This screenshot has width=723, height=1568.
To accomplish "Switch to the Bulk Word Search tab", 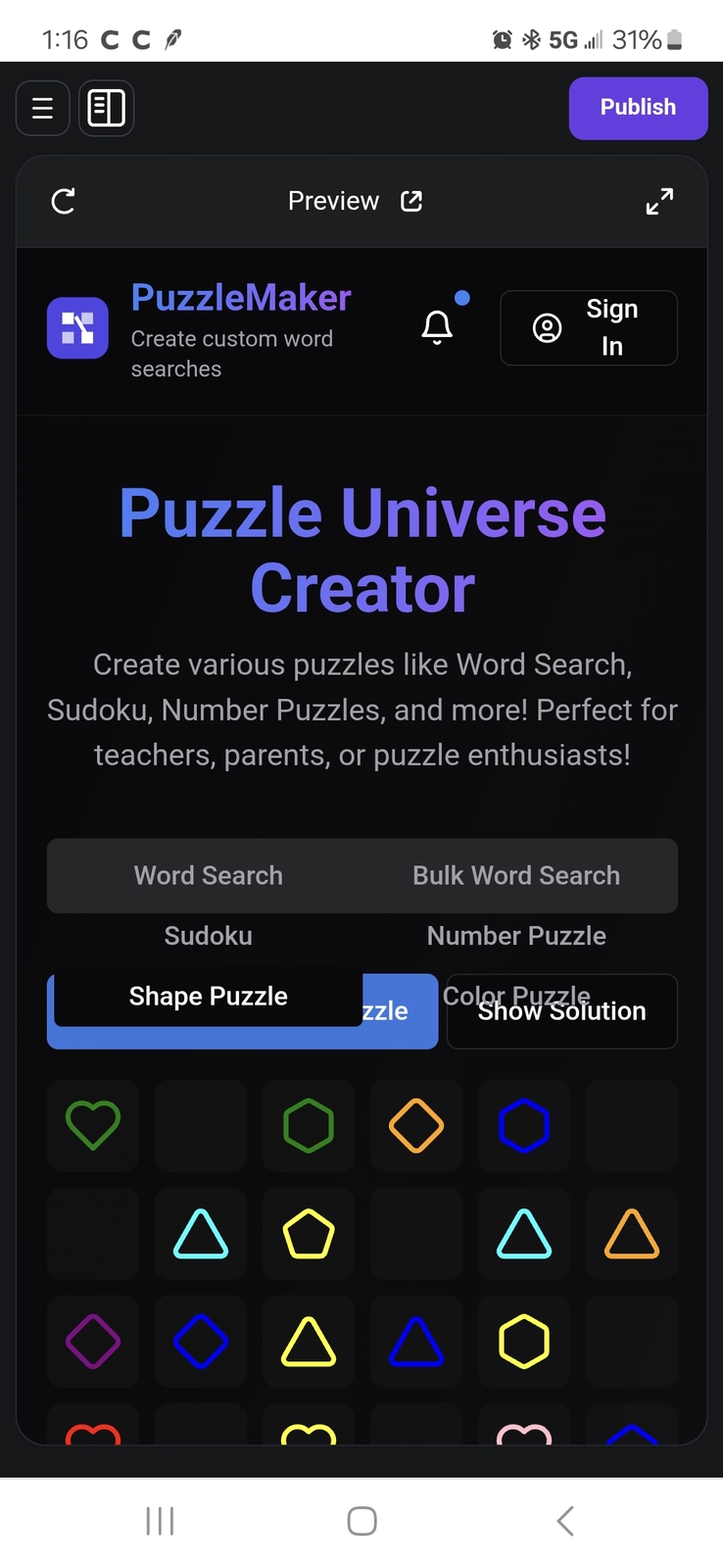I will [x=516, y=875].
